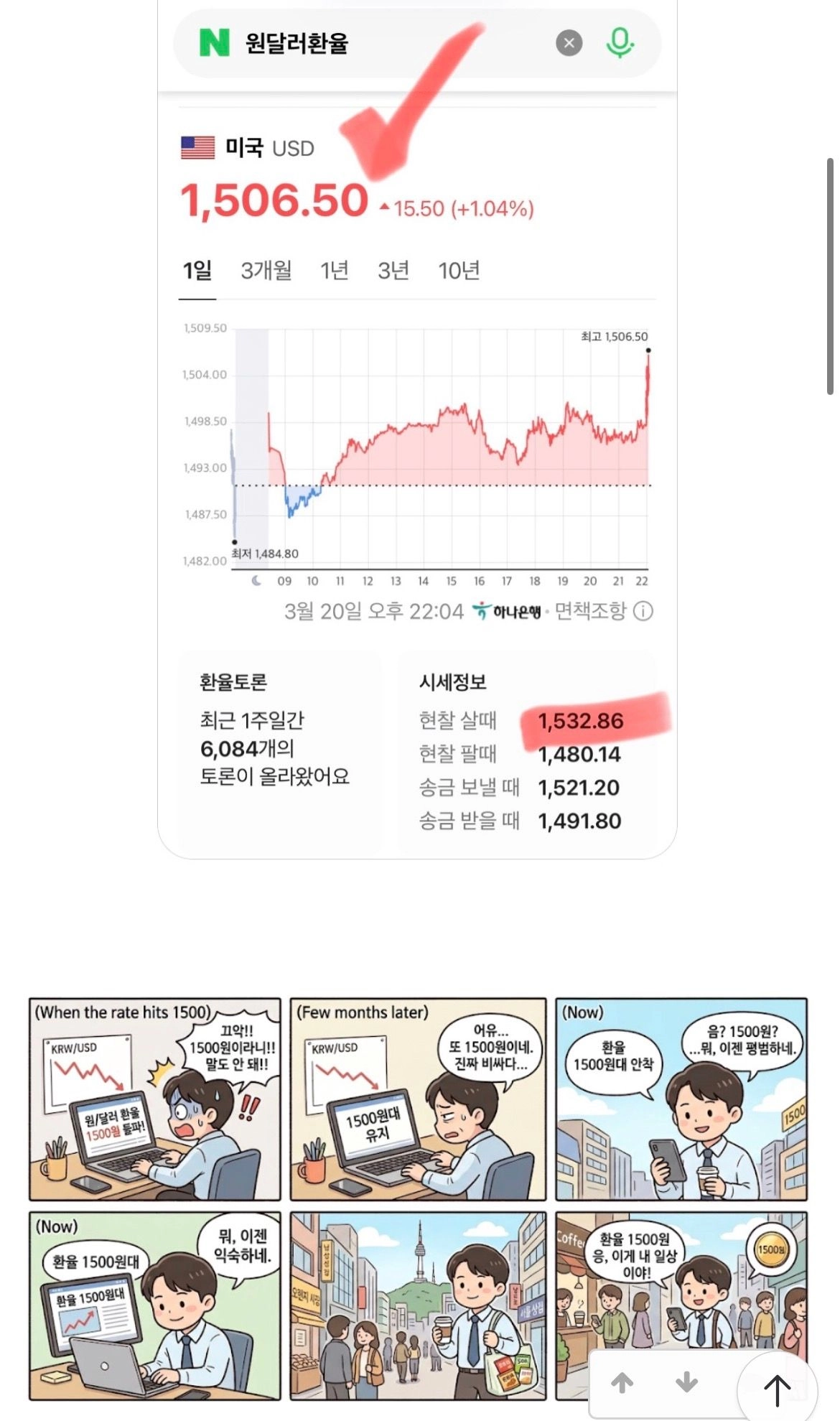The height and width of the screenshot is (1421, 840).
Task: Tap the gray up arrow control
Action: point(622,1382)
